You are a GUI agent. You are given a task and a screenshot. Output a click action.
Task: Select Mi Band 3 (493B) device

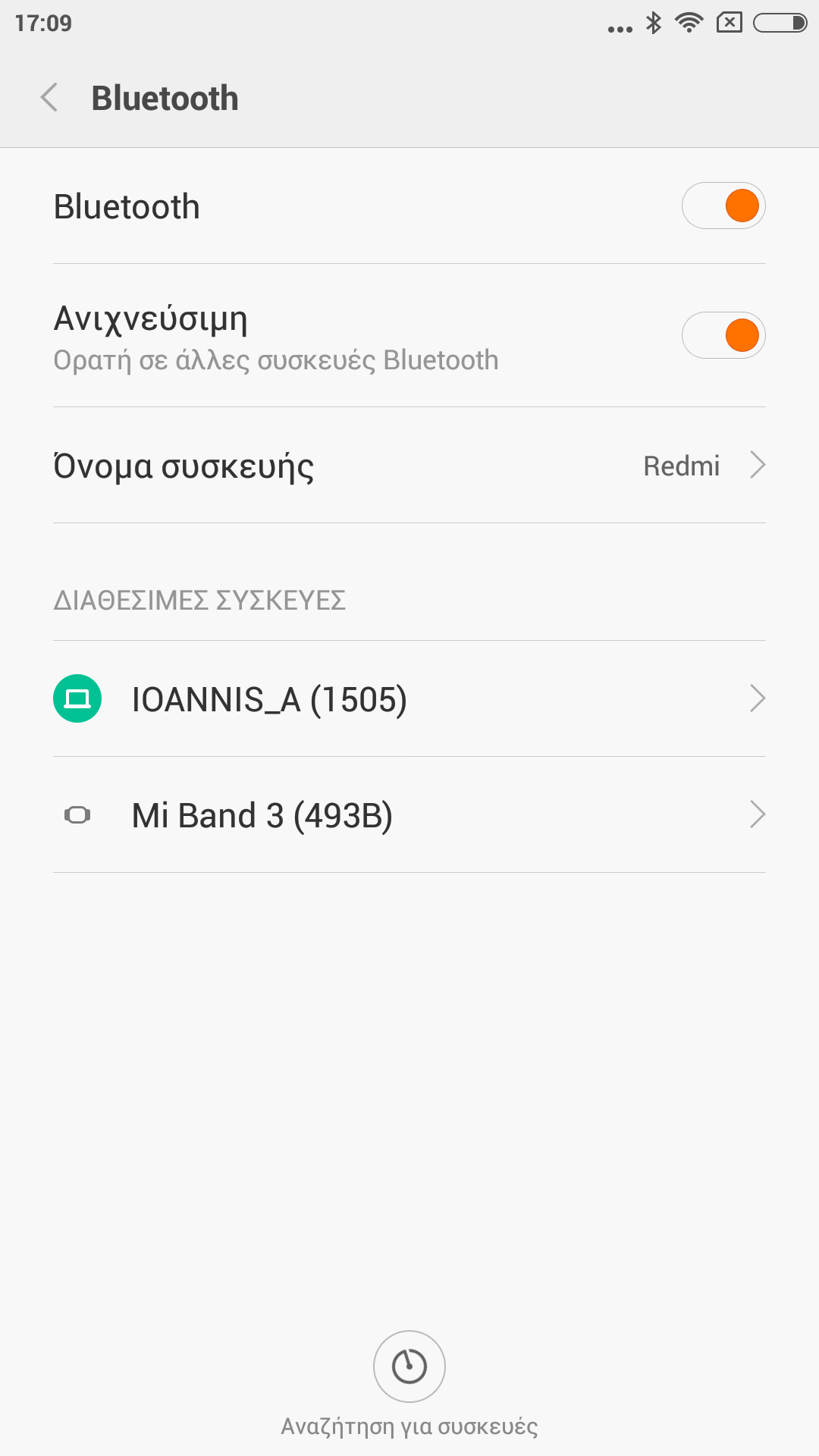(409, 815)
